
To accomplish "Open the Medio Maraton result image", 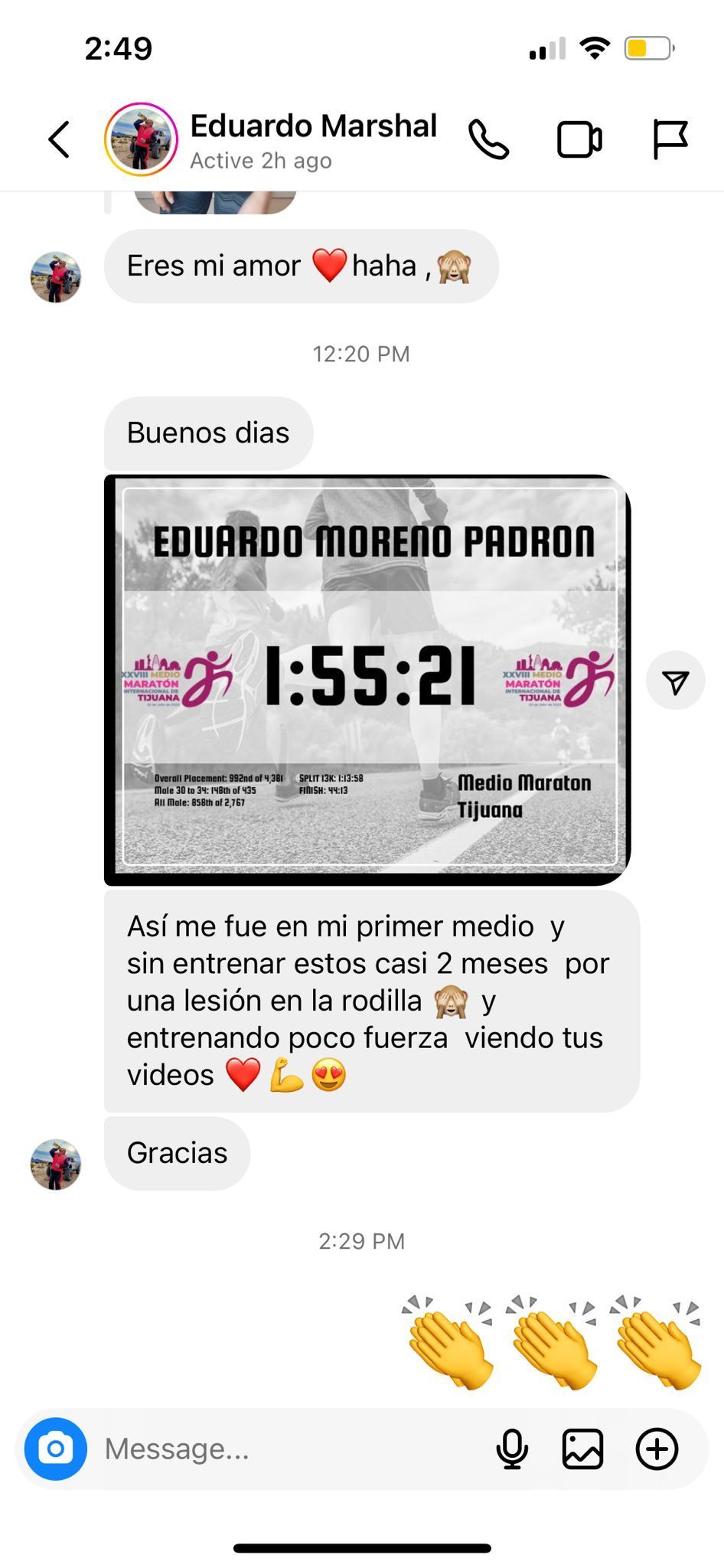I will click(367, 680).
